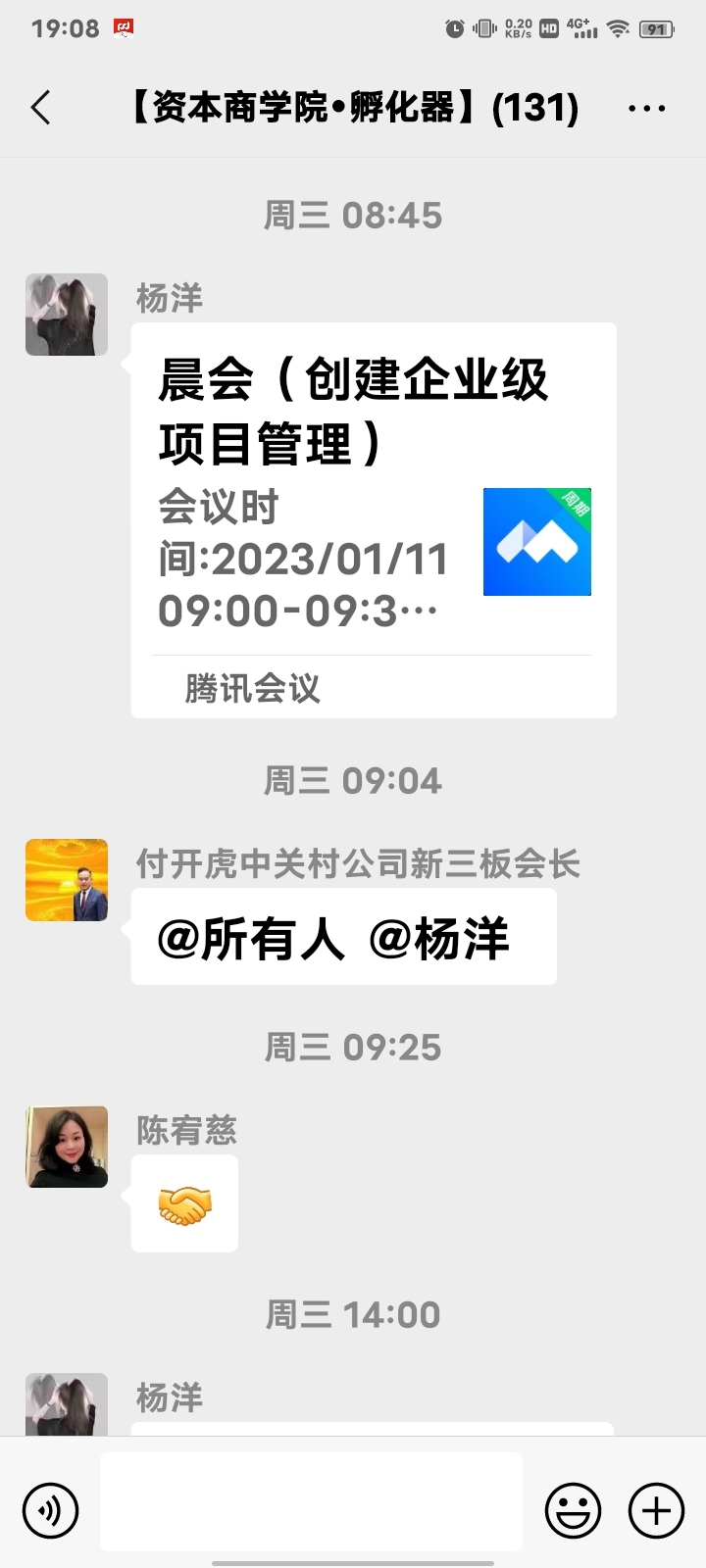Viewport: 706px width, 1568px height.
Task: Open the emoji picker
Action: click(x=573, y=1510)
